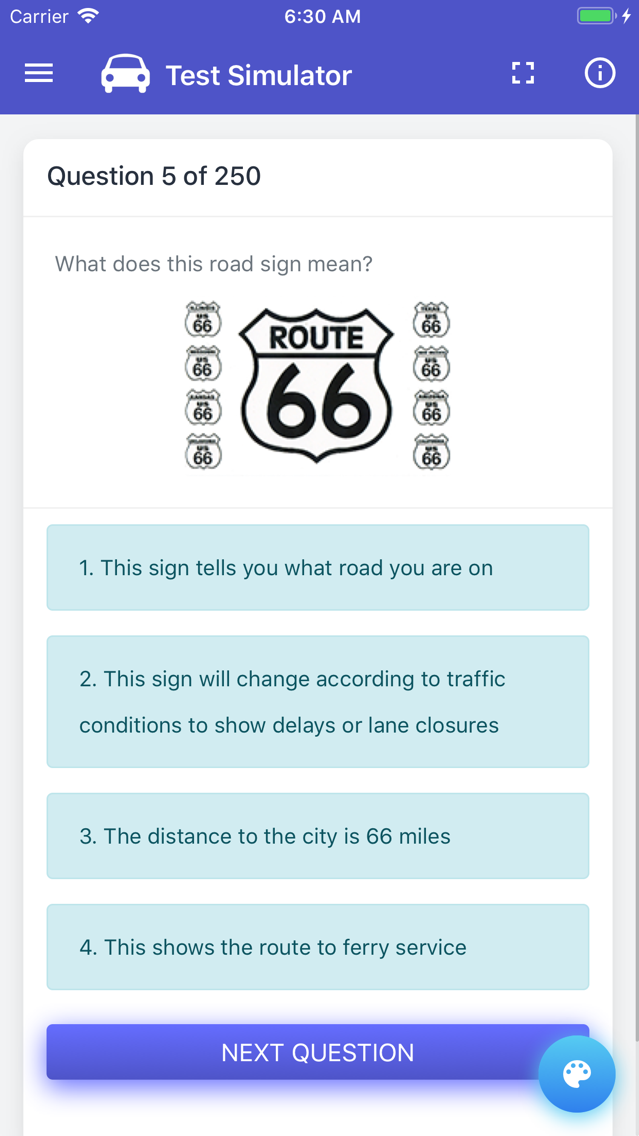Screen dimensions: 639x1136
Task: Open the hamburger navigation menu
Action: pos(39,74)
